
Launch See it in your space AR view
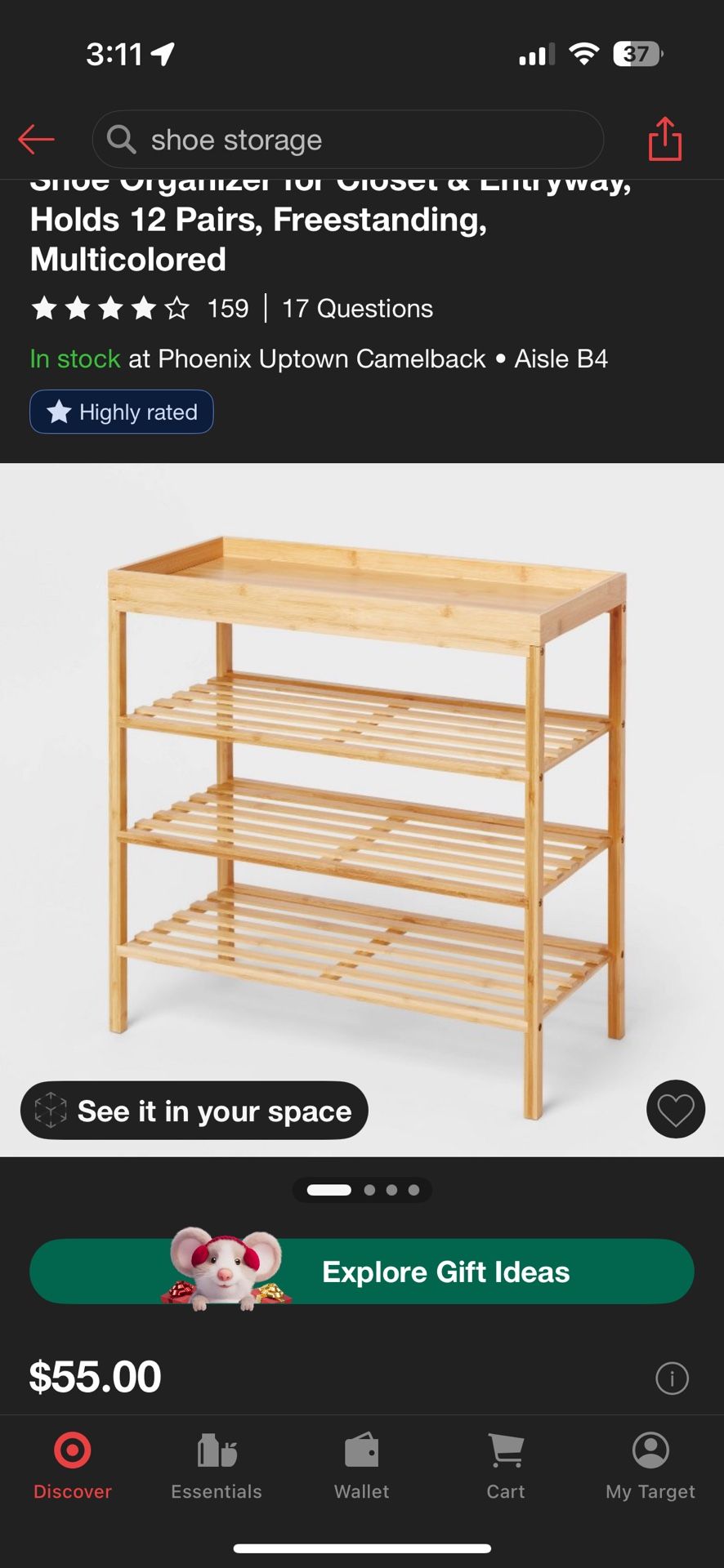pos(194,1109)
